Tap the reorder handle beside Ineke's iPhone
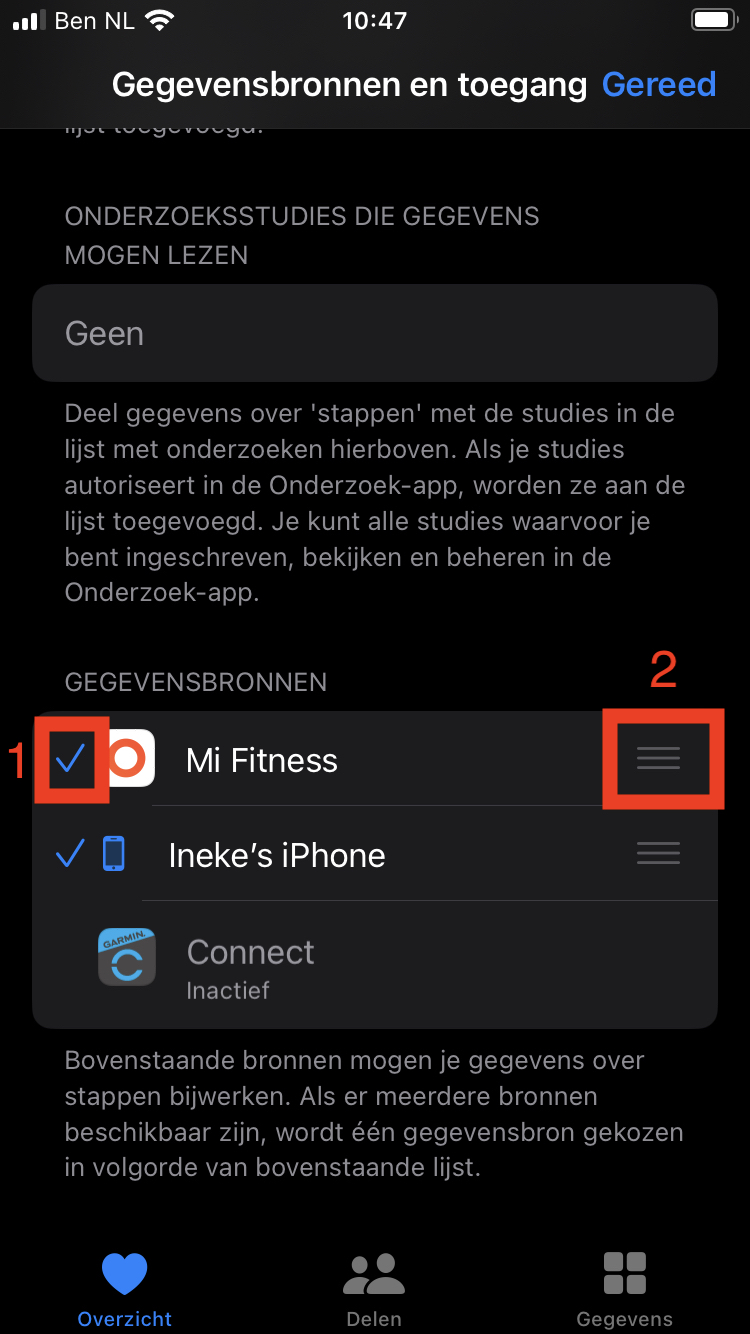 point(658,853)
